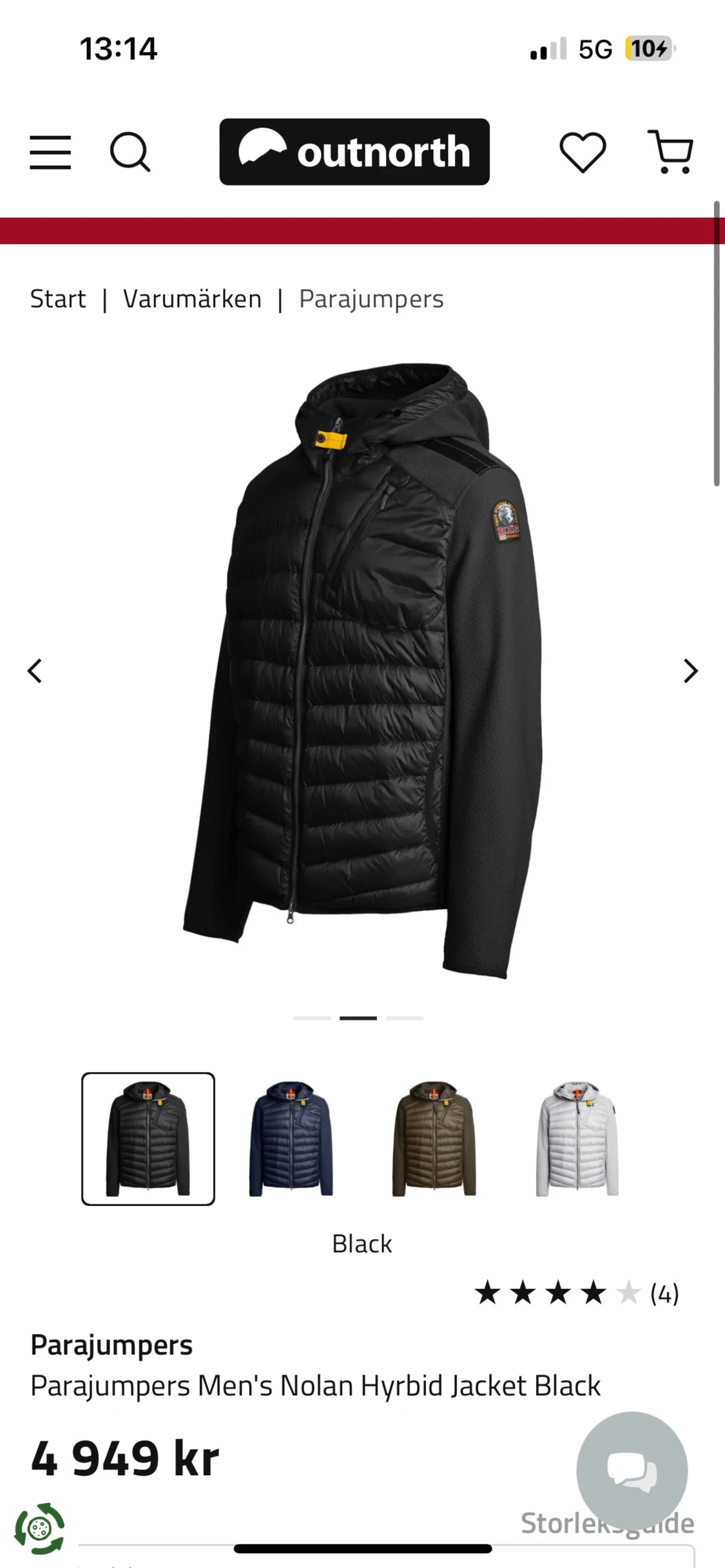Go back with left carousel arrow
The image size is (725, 1568).
35,671
